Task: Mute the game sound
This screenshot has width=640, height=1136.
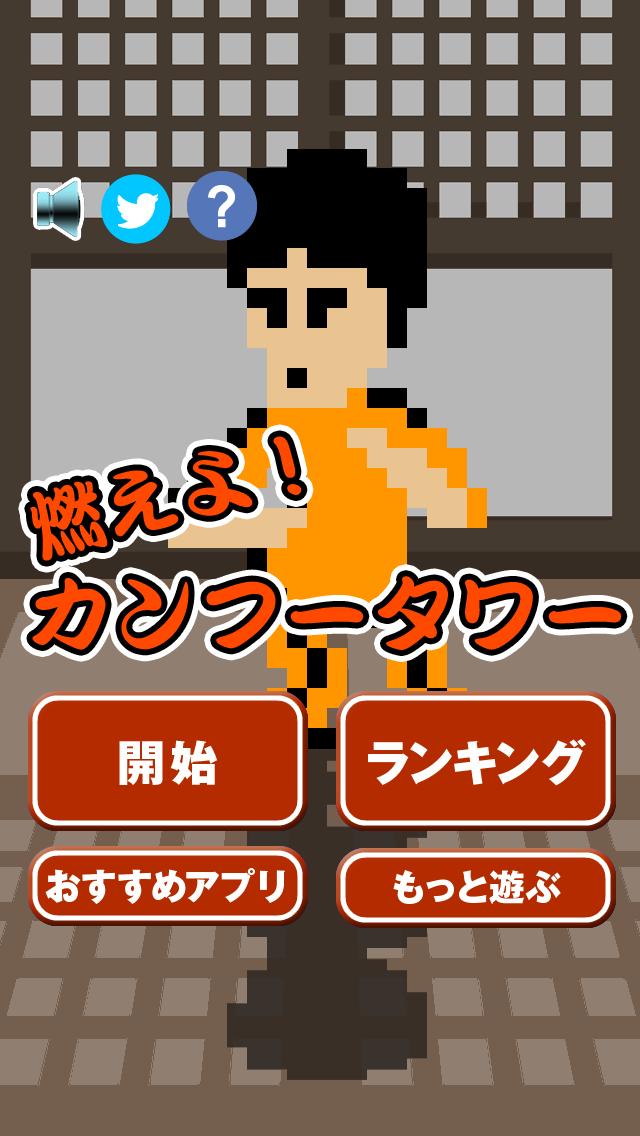Action: (56, 208)
